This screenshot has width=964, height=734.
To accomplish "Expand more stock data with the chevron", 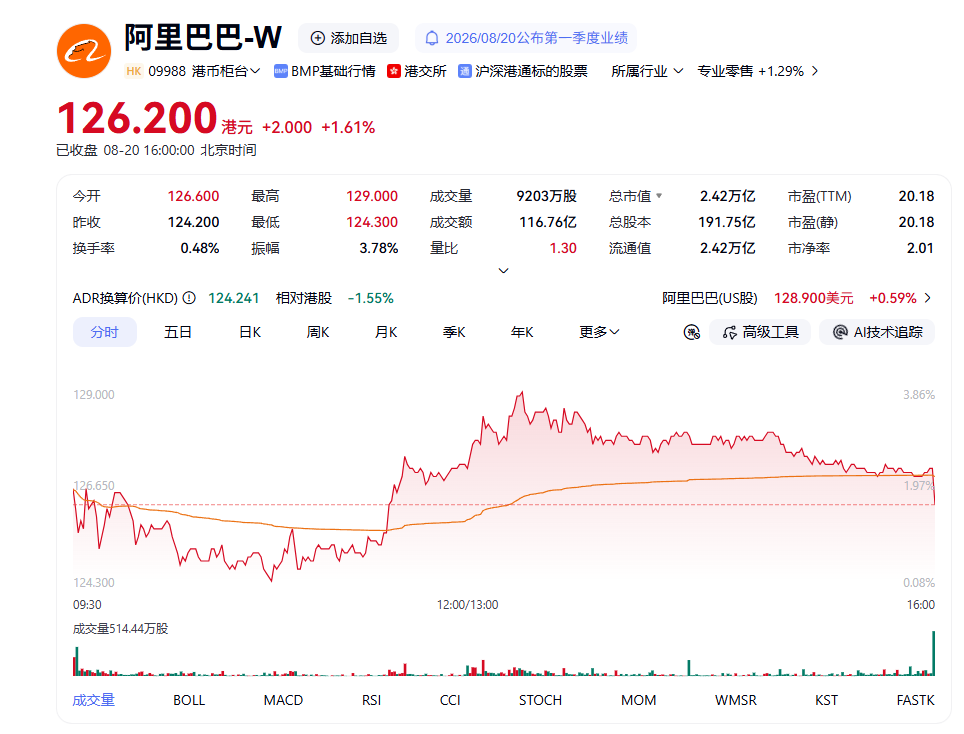I will pyautogui.click(x=504, y=270).
